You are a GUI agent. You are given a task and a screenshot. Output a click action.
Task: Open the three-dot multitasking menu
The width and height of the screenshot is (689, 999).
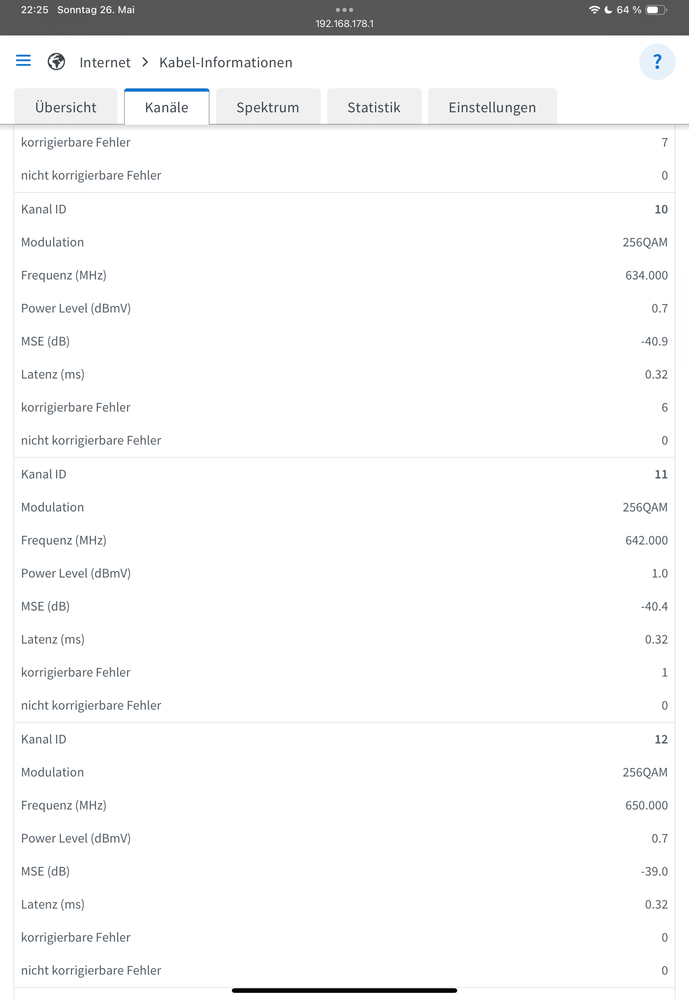click(x=344, y=9)
